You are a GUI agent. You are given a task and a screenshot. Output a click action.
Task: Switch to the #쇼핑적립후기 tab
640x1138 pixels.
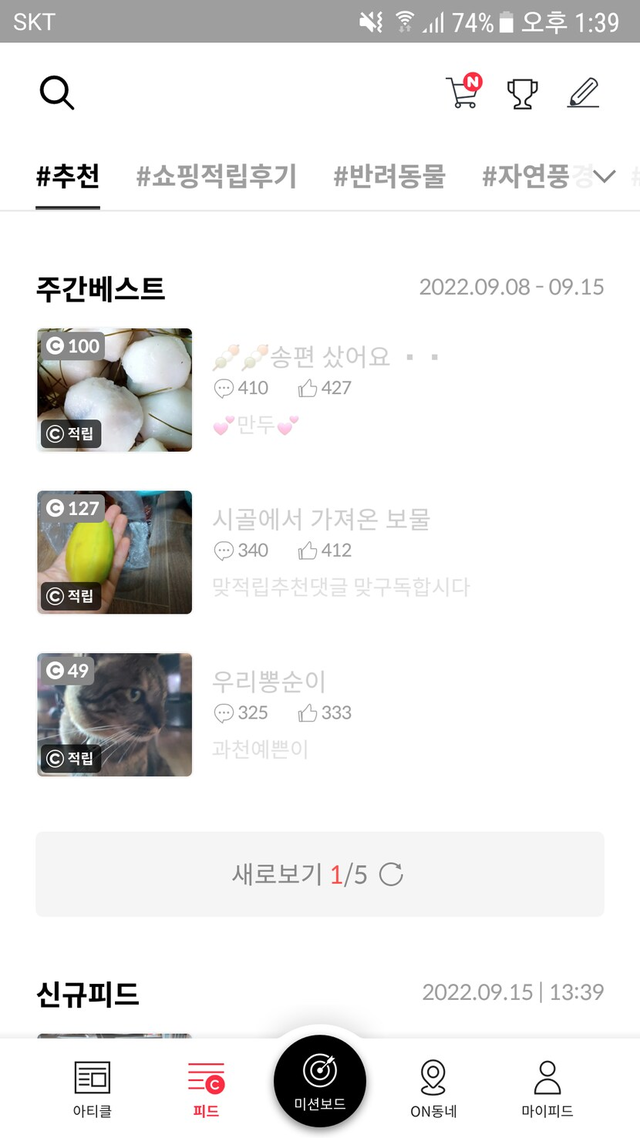pos(217,178)
